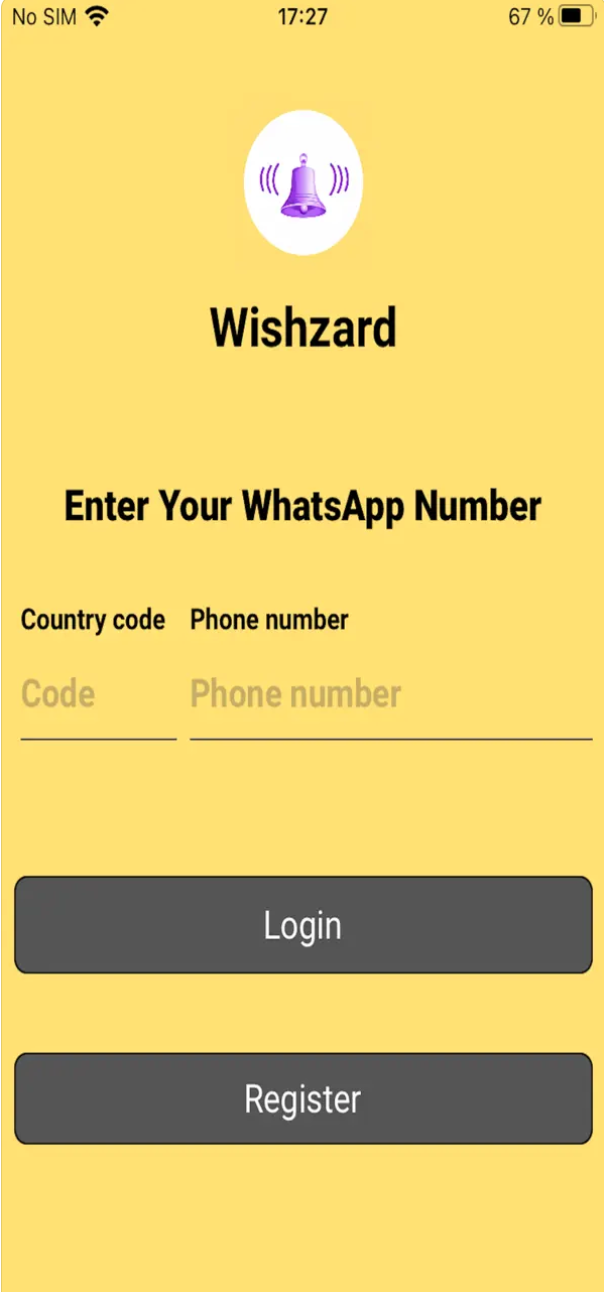Tap the Country code input field
Viewport: 604px width, 1292px height.
click(x=98, y=695)
